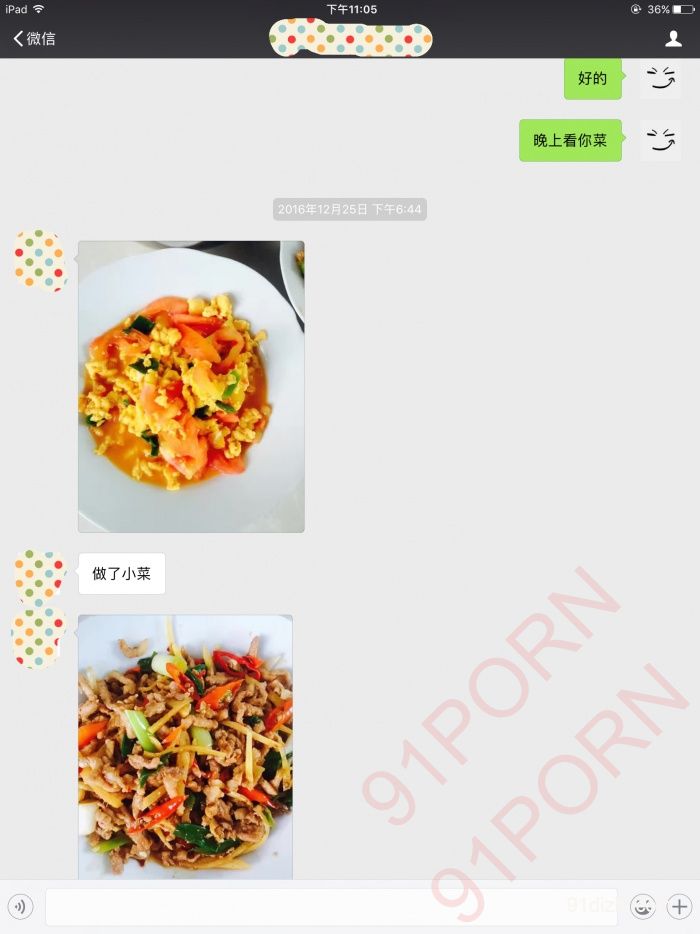Tap own avatar beside 晚上看你菜 message
The height and width of the screenshot is (934, 700).
(x=660, y=140)
